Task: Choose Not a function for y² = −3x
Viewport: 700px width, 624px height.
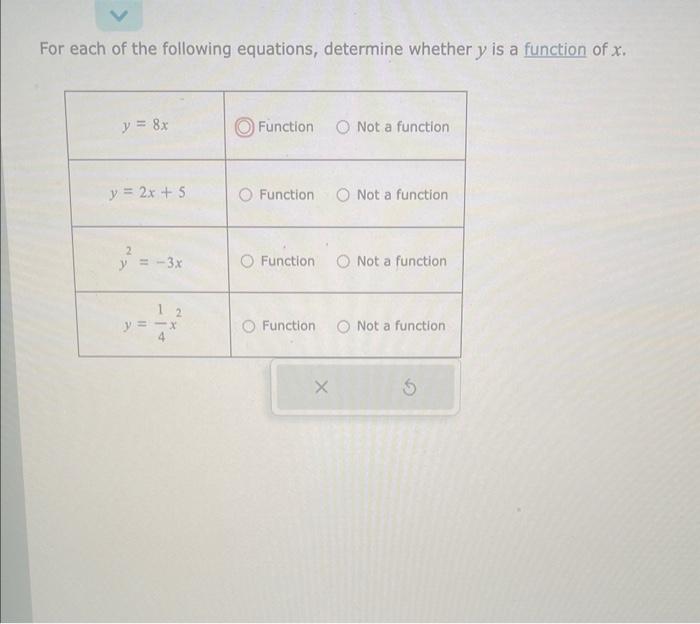Action: pos(343,262)
